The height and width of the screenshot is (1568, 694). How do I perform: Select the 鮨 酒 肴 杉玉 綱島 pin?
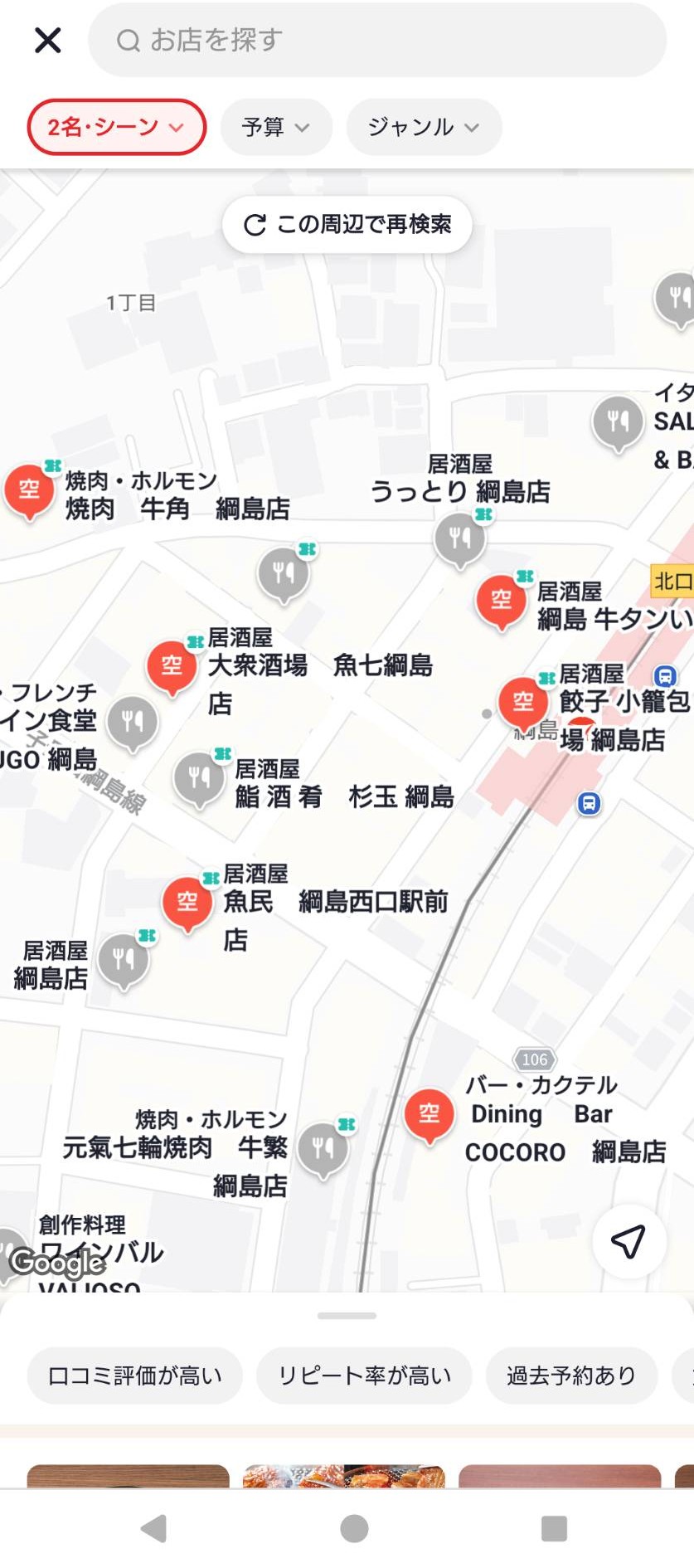(x=199, y=778)
